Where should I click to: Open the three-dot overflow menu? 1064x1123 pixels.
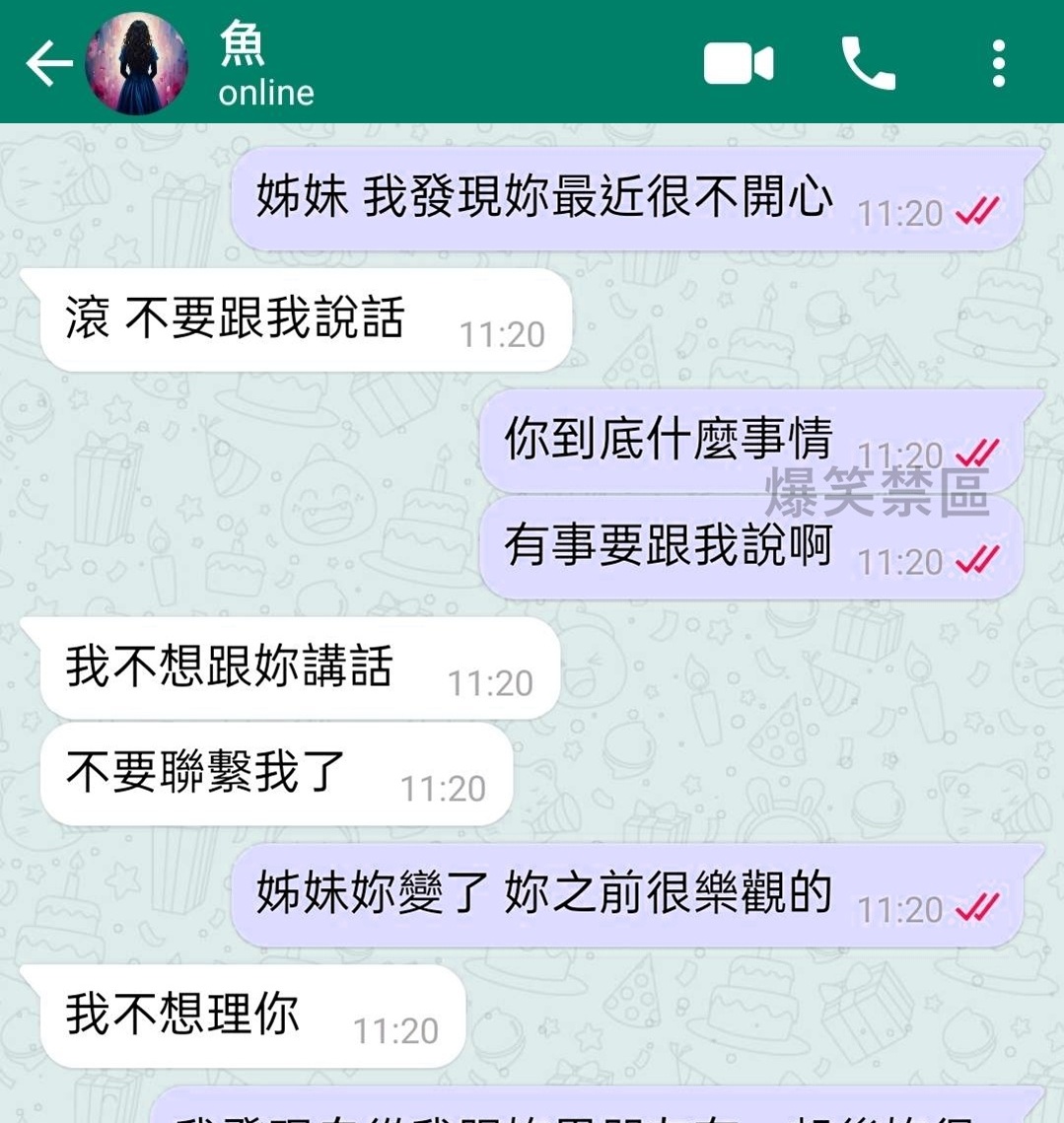tap(998, 64)
